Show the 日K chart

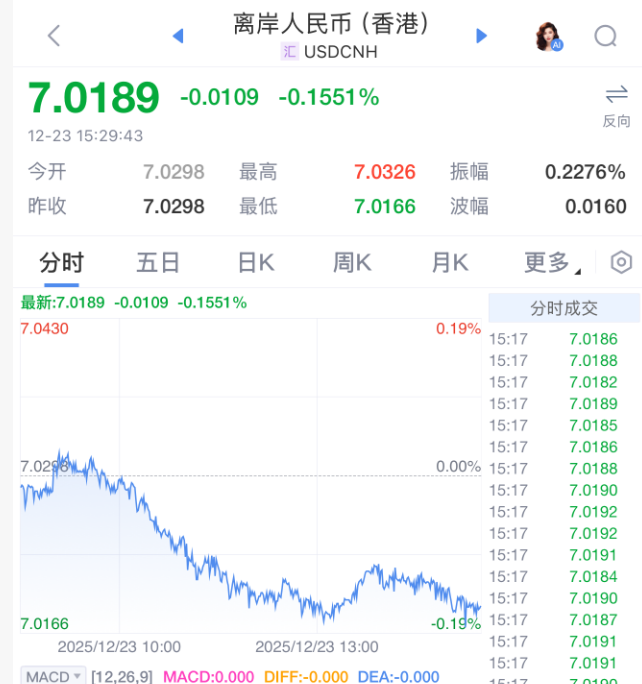pyautogui.click(x=255, y=263)
